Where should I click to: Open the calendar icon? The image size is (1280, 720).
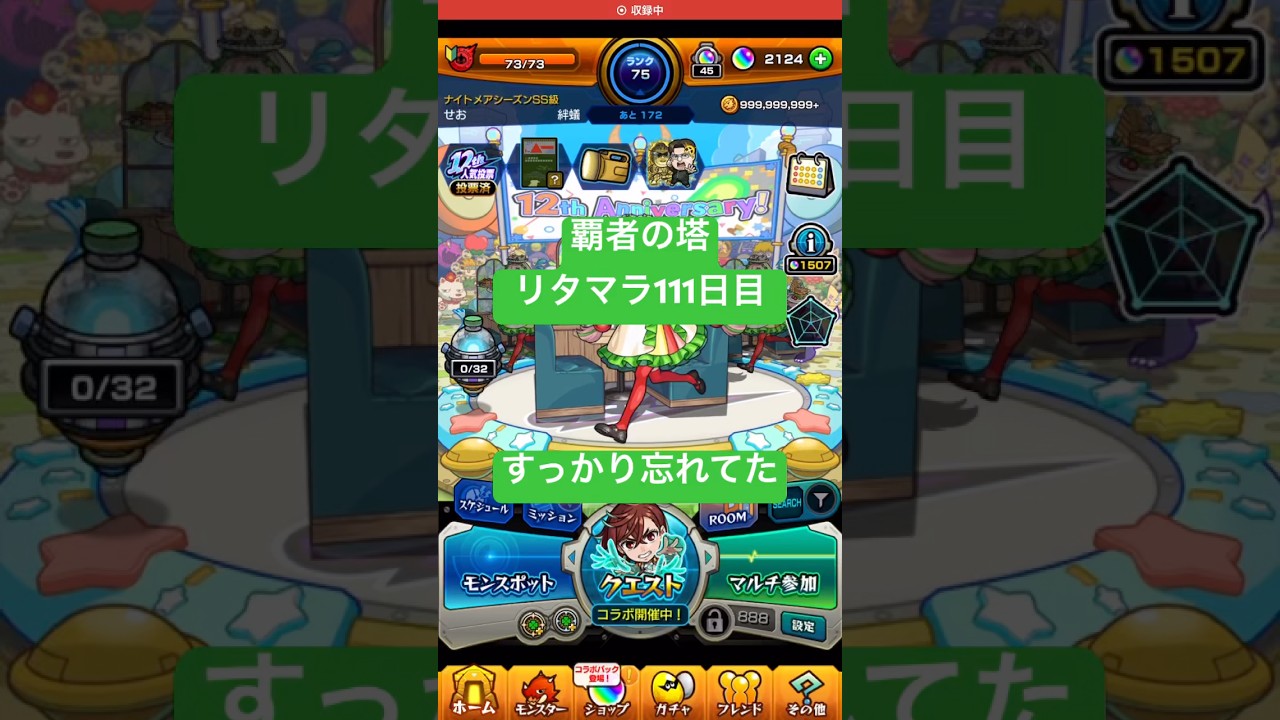(x=809, y=176)
